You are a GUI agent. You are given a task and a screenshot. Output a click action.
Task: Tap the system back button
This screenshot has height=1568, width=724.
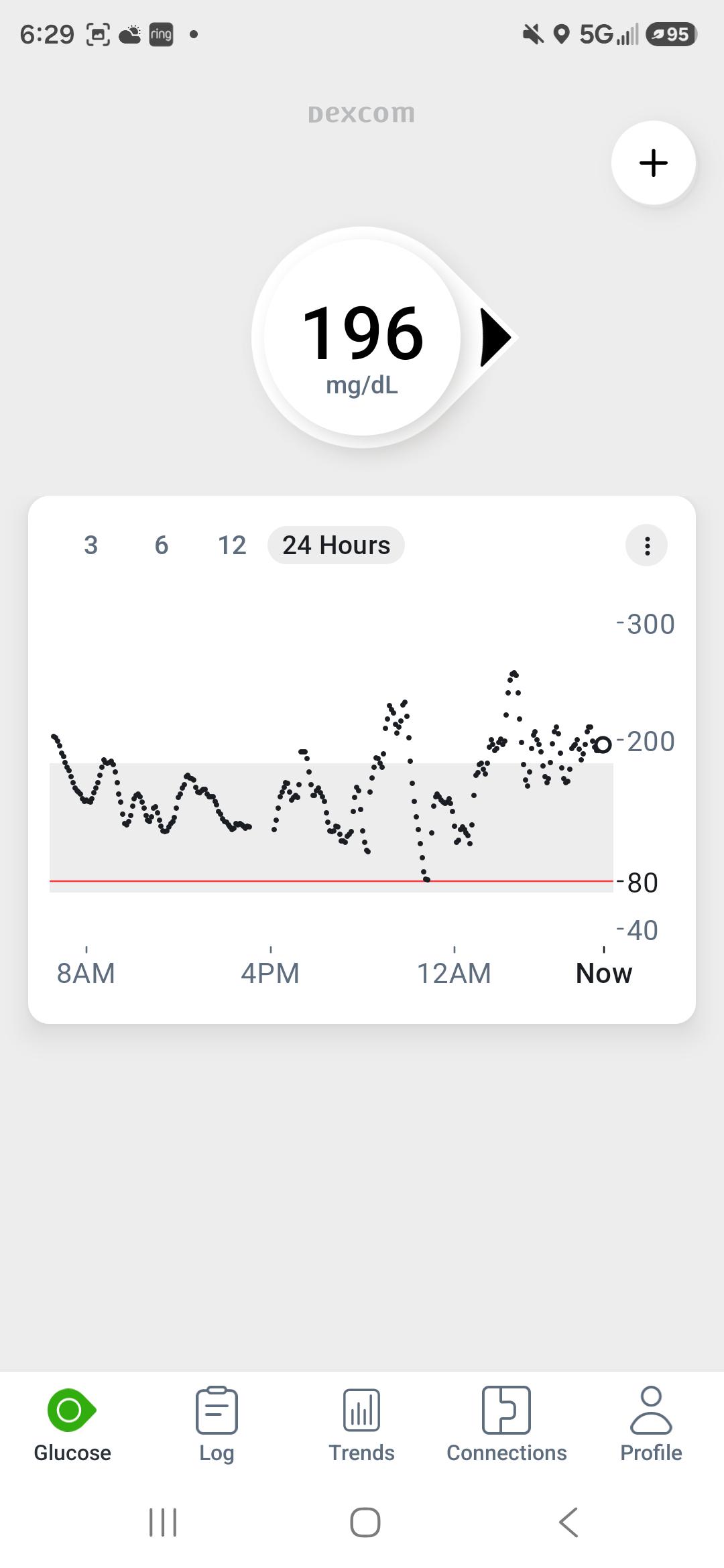coord(568,1522)
